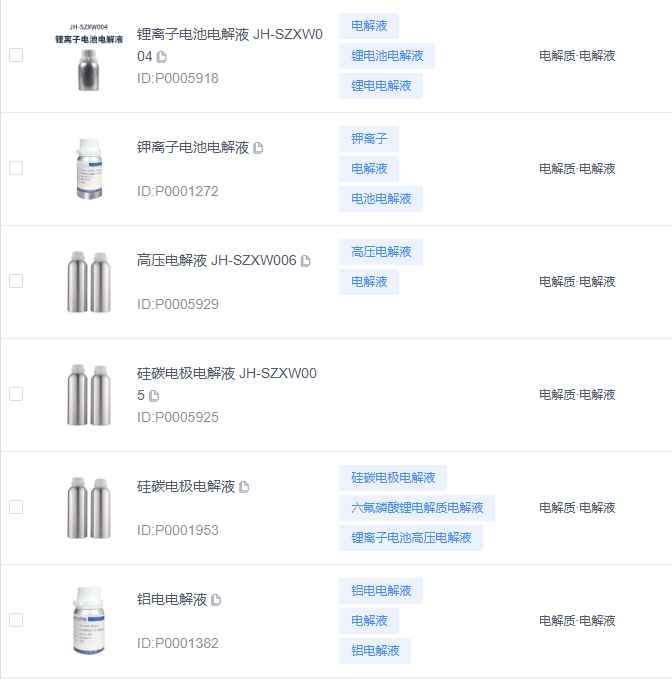This screenshot has width=672, height=679.
Task: Tick the 钾离子电池电解液 row checkbox
Action: [x=16, y=168]
